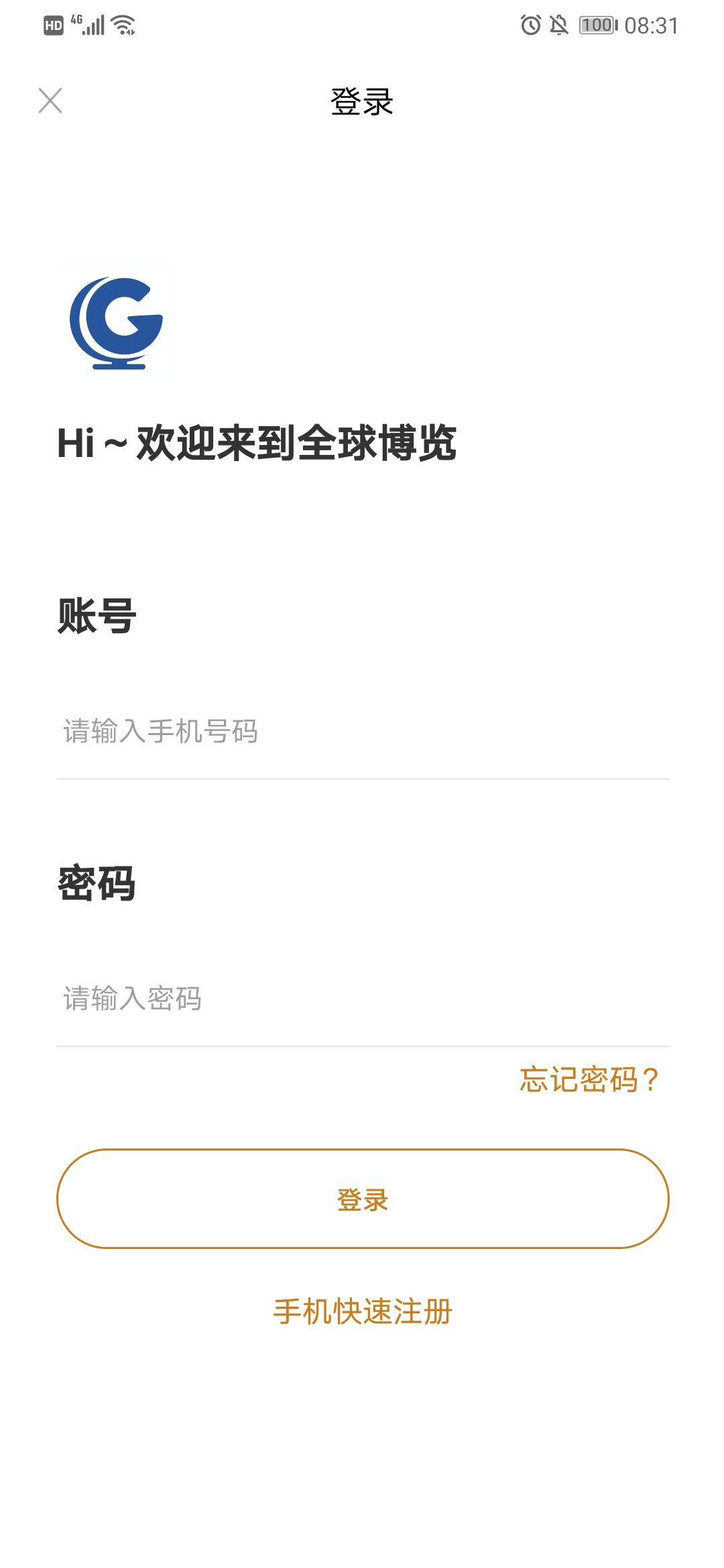
Task: Click the divider line under the account field
Action: pos(362,778)
